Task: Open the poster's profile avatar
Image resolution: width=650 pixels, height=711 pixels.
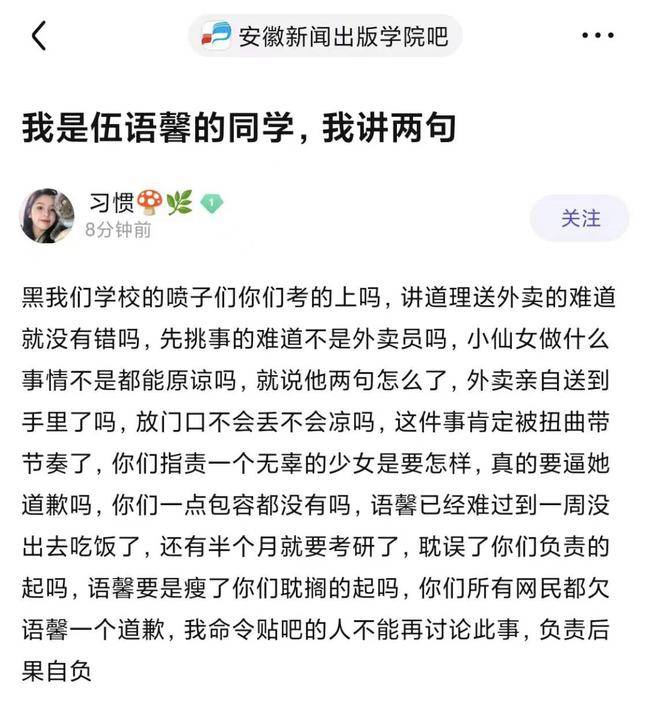Action: tap(47, 216)
